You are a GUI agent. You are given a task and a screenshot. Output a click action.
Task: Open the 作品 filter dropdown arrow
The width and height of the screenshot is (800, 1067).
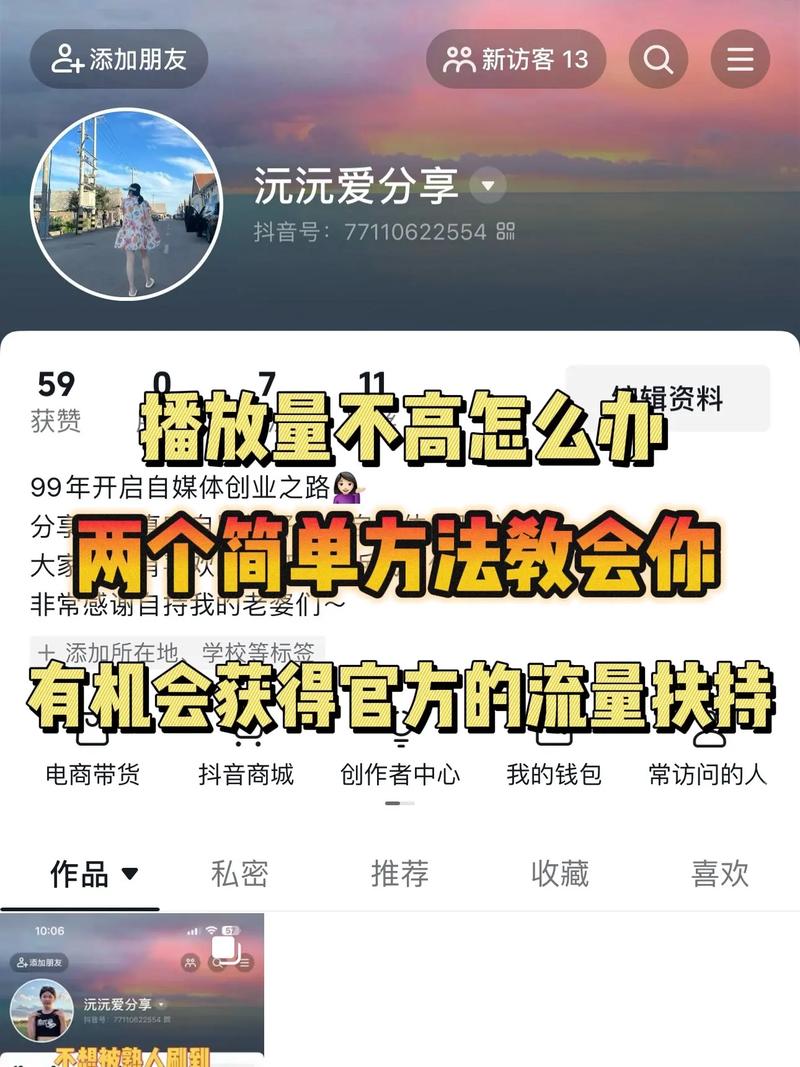tap(131, 873)
